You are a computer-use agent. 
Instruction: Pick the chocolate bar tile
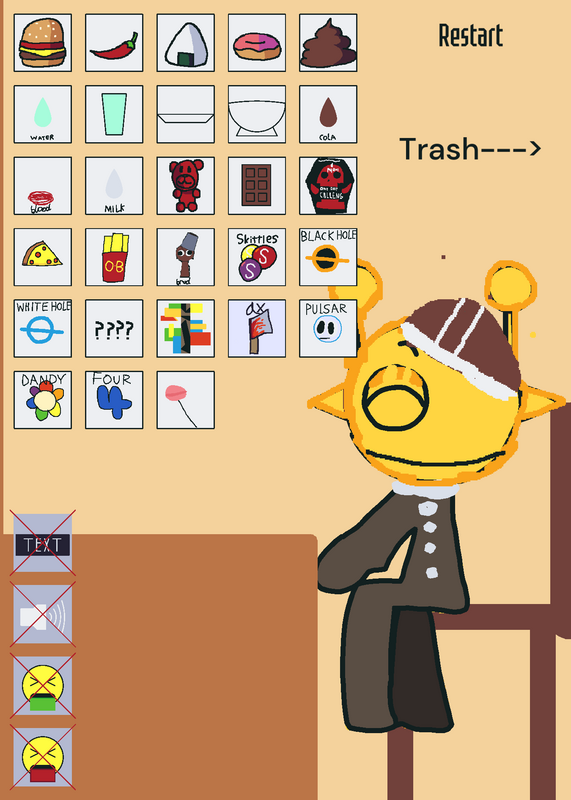257,186
